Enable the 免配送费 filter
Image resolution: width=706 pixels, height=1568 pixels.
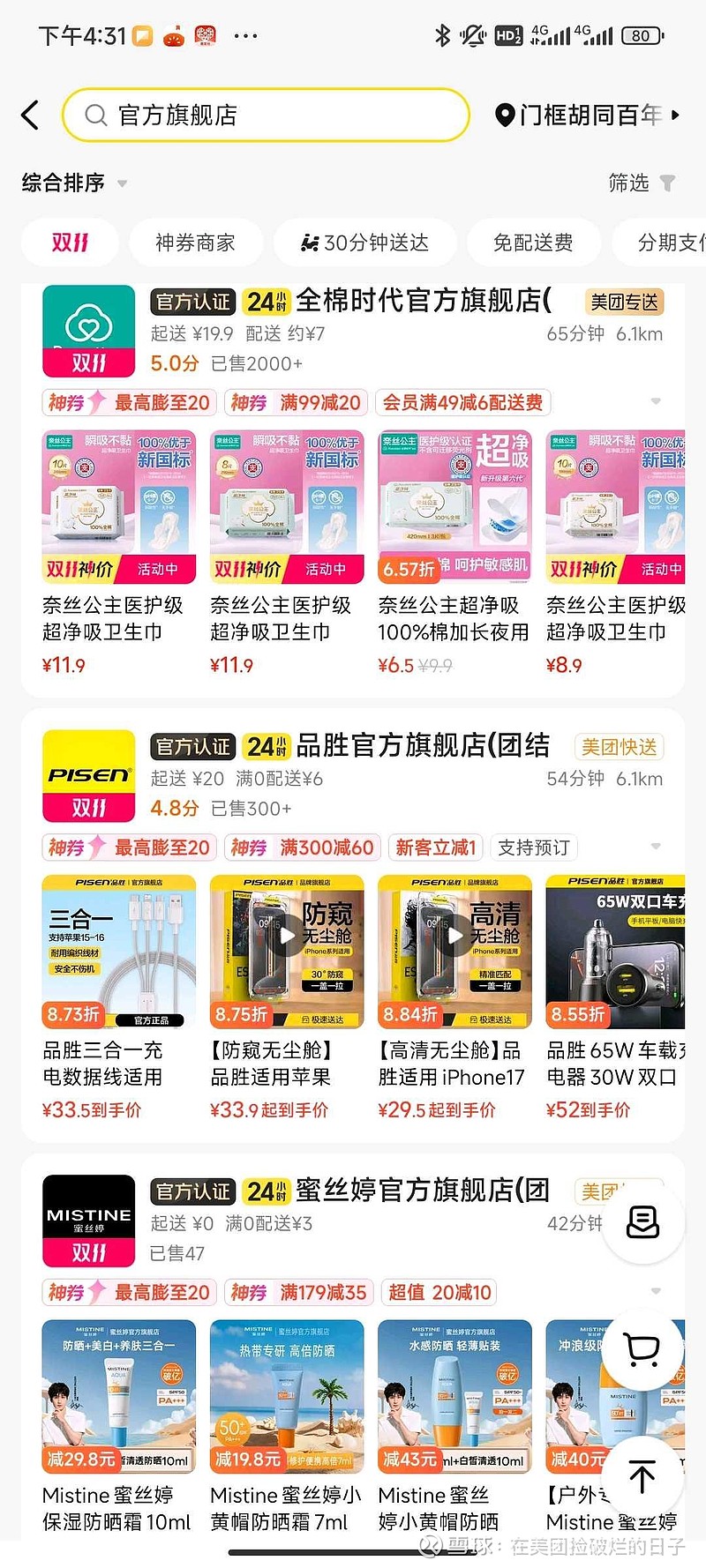click(x=533, y=243)
